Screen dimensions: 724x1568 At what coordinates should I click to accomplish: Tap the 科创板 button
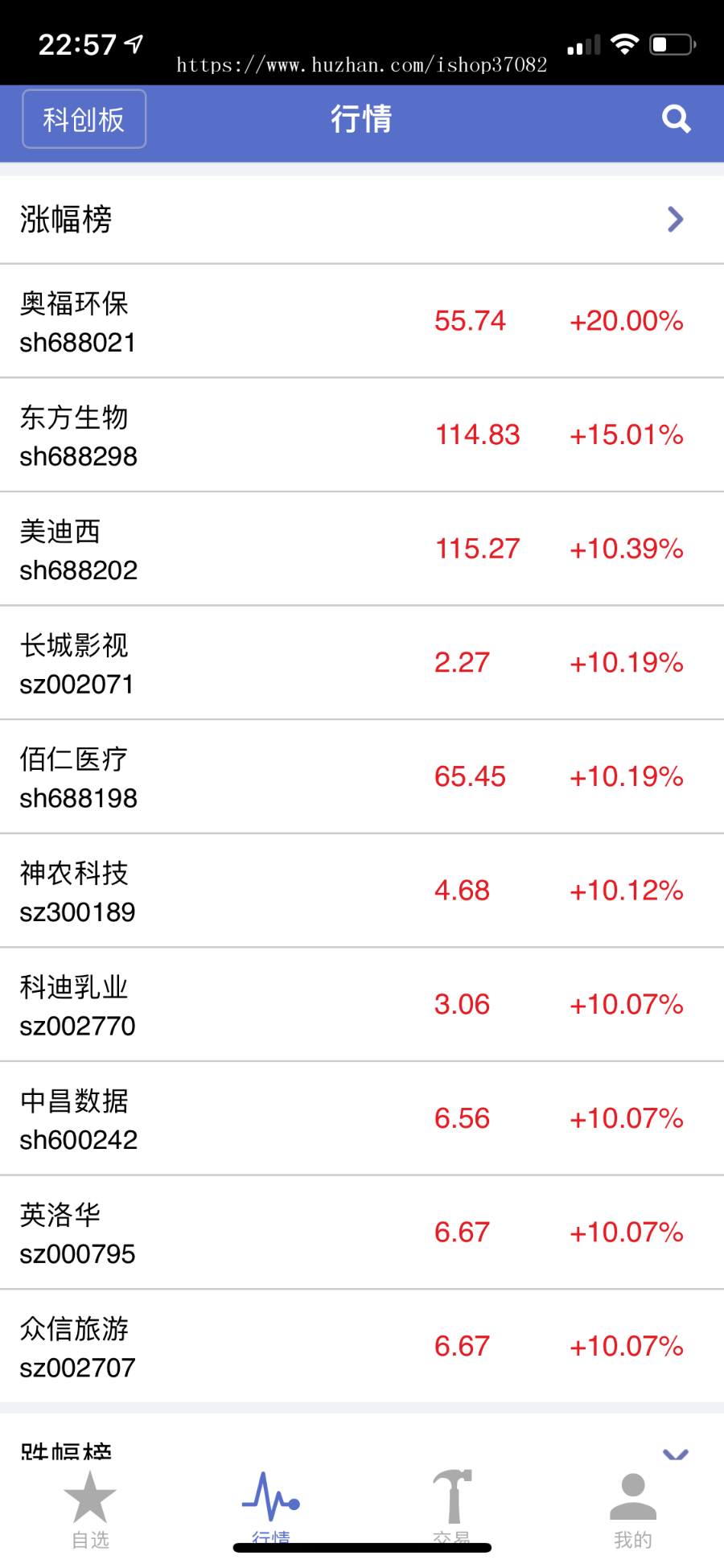coord(84,119)
